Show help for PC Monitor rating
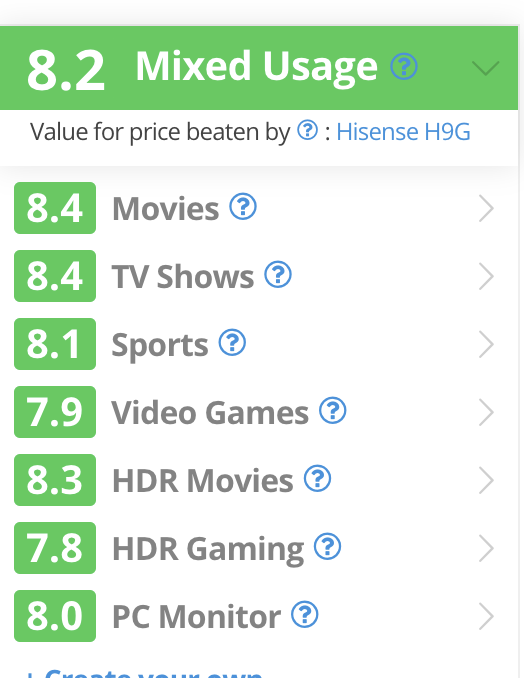 pyautogui.click(x=305, y=614)
